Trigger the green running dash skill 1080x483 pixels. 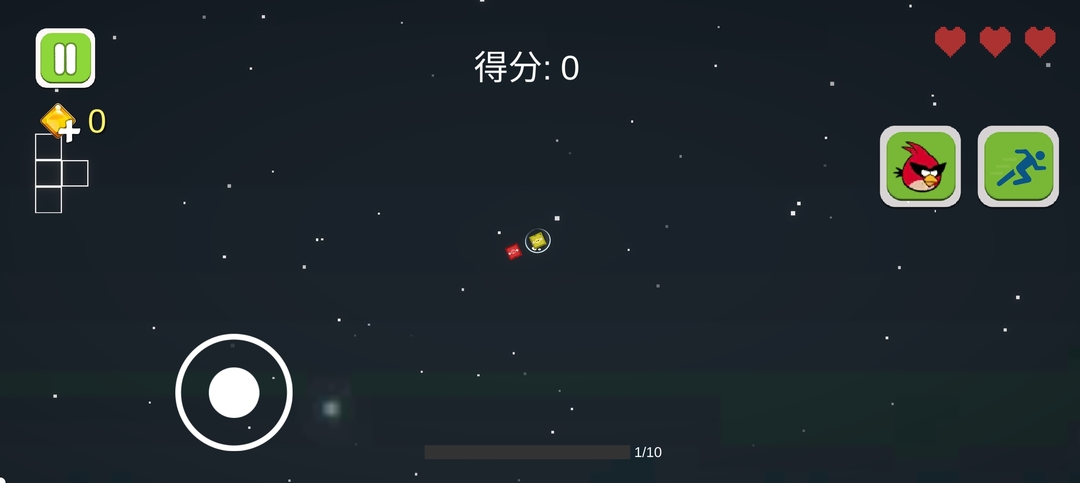[1018, 166]
